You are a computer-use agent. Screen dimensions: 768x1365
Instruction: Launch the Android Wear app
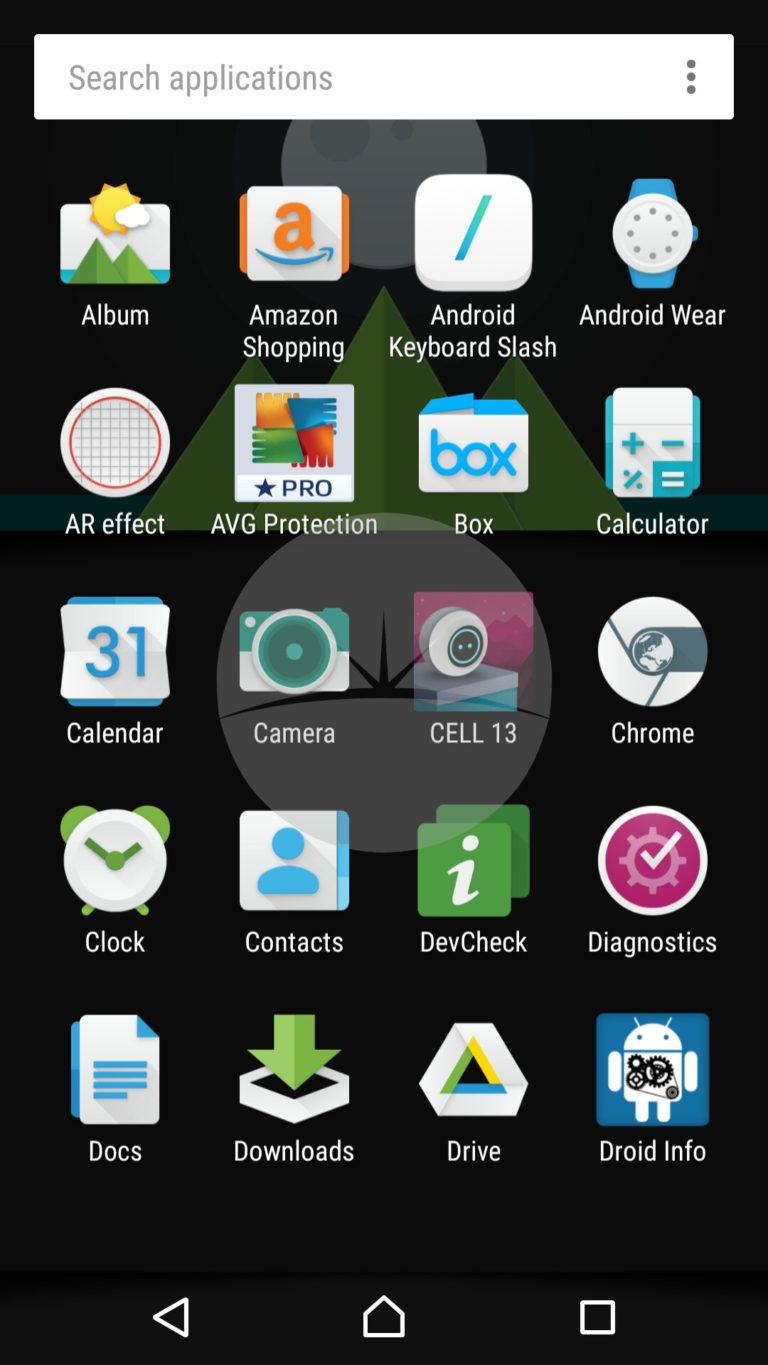click(x=652, y=235)
